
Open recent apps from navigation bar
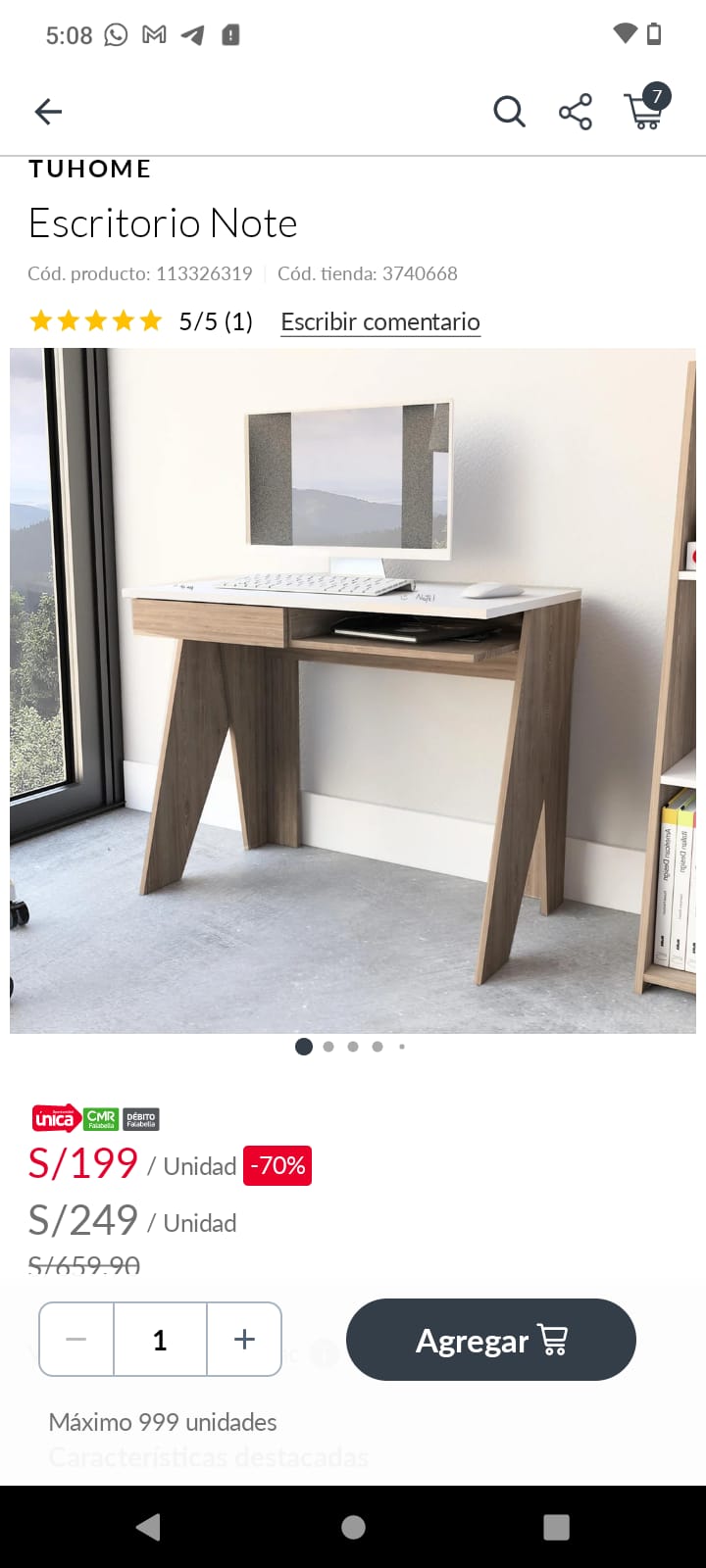556,1527
